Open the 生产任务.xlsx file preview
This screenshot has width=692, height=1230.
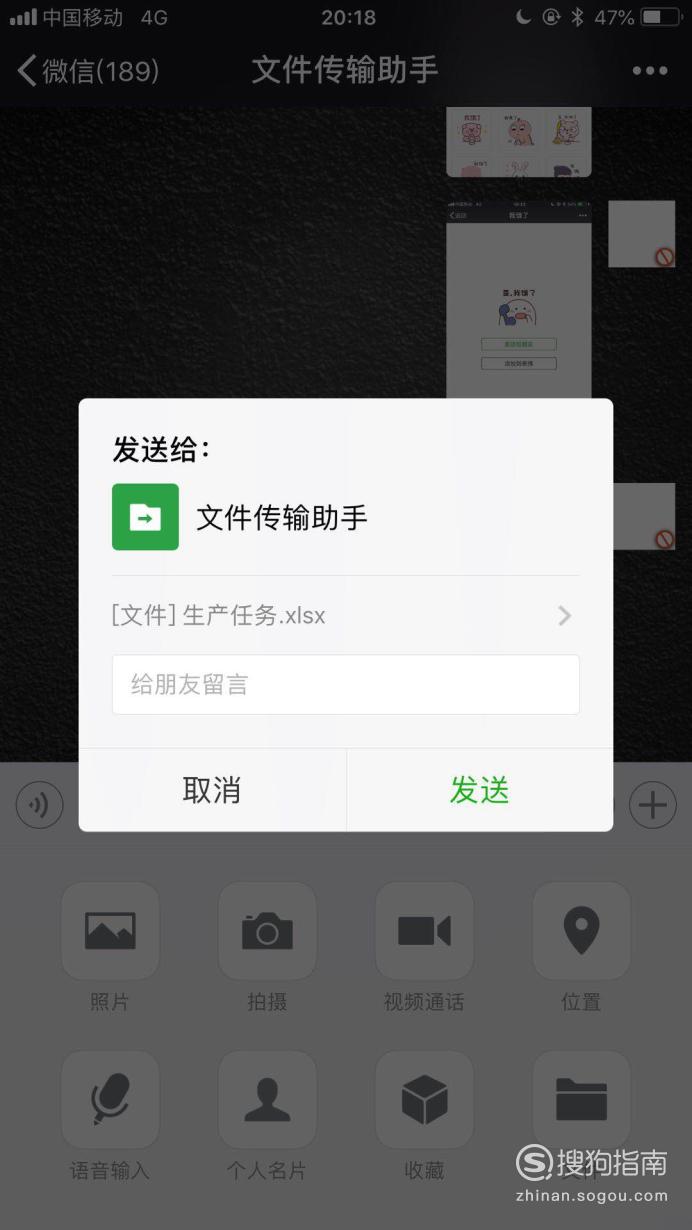tap(346, 615)
